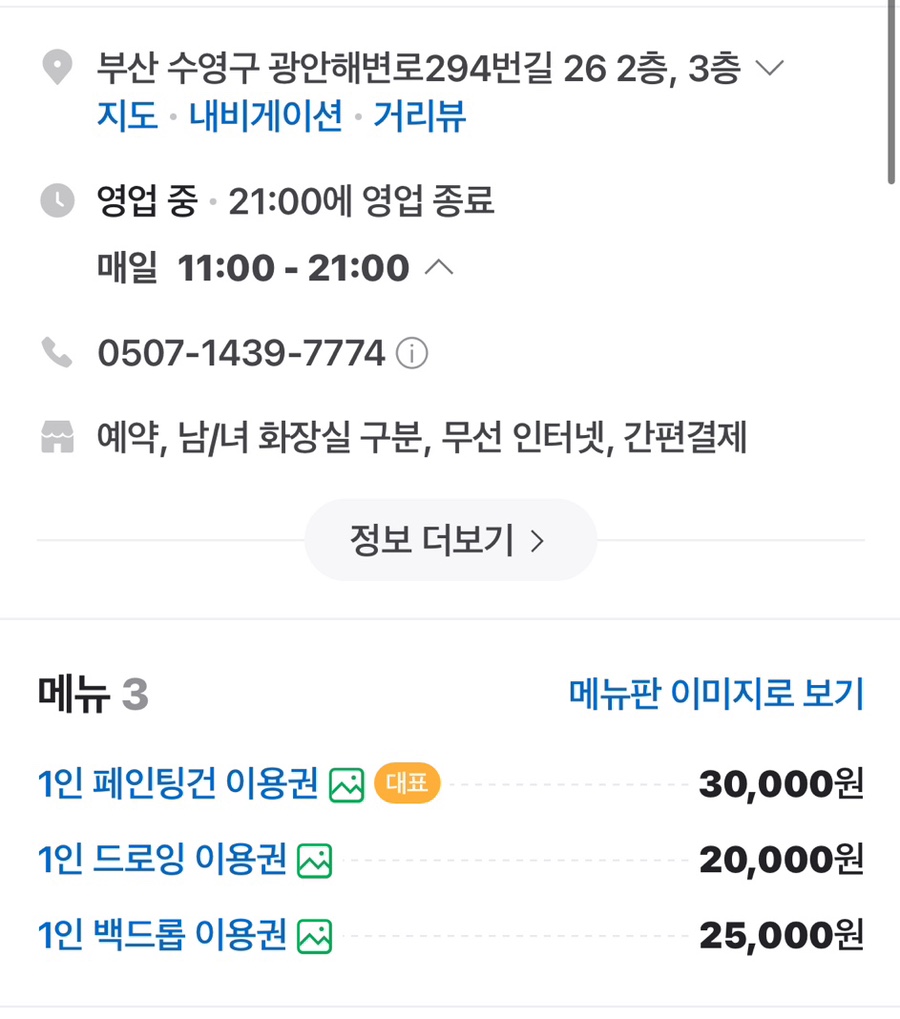
Task: Open 메뉴판 이미지로 보기
Action: coord(715,692)
